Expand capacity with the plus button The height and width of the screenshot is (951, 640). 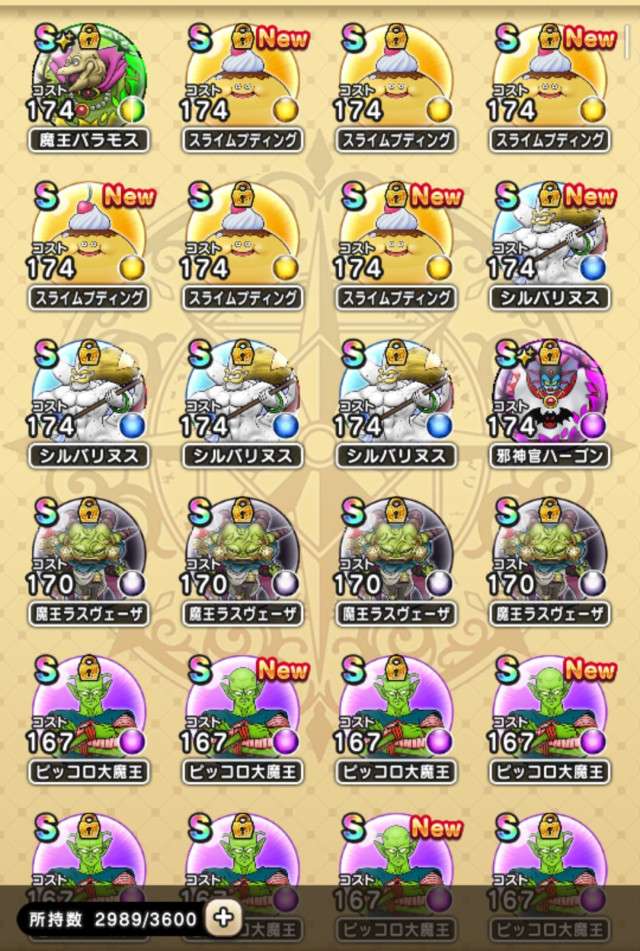tap(223, 916)
